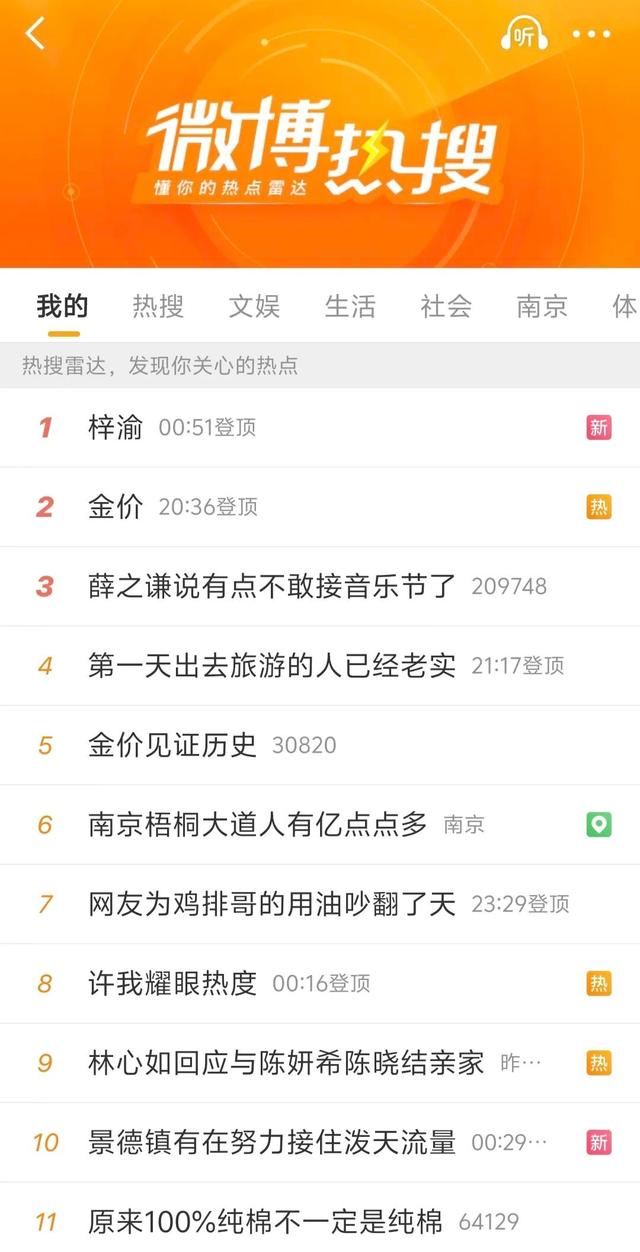The width and height of the screenshot is (640, 1252).
Task: Select the 生活 tab
Action: pyautogui.click(x=350, y=306)
